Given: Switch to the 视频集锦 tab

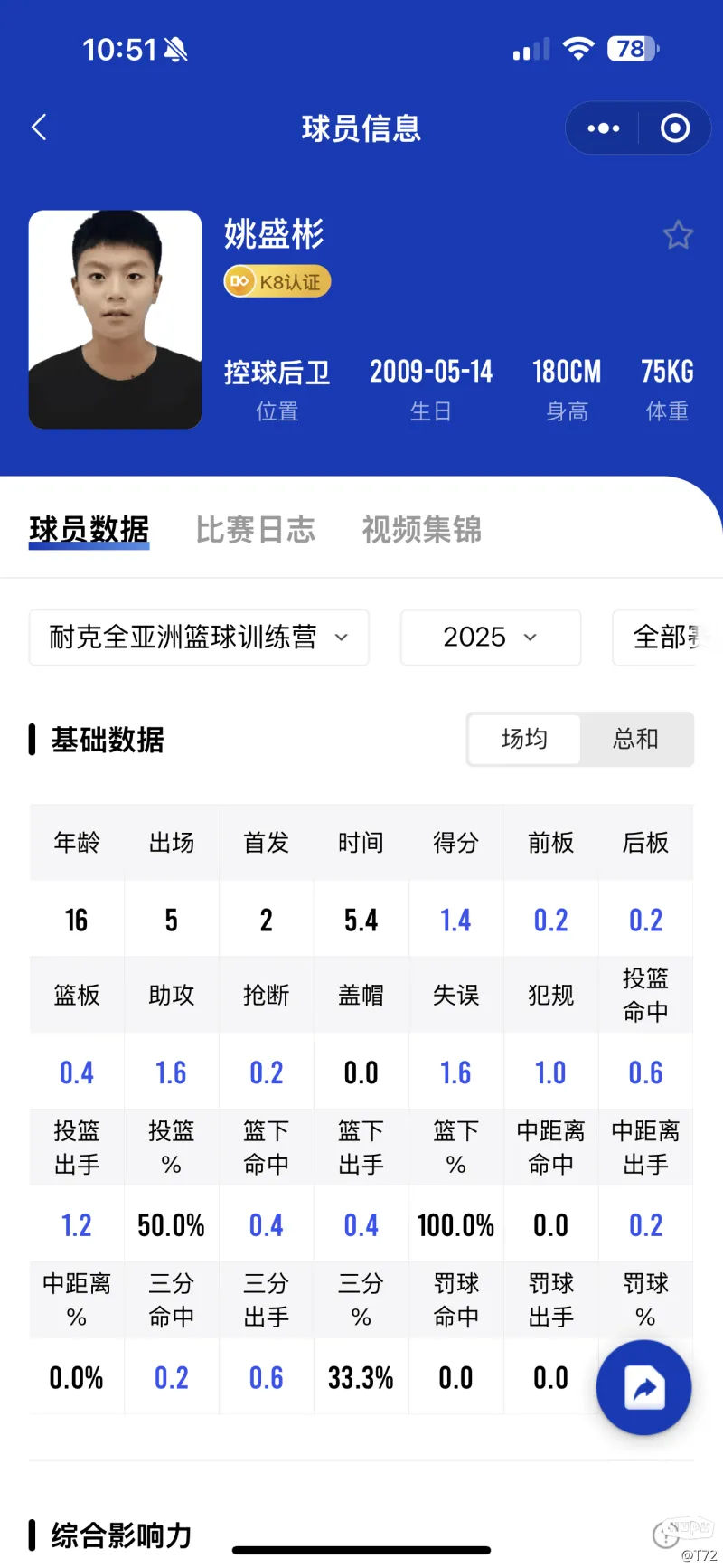Looking at the screenshot, I should [x=422, y=529].
